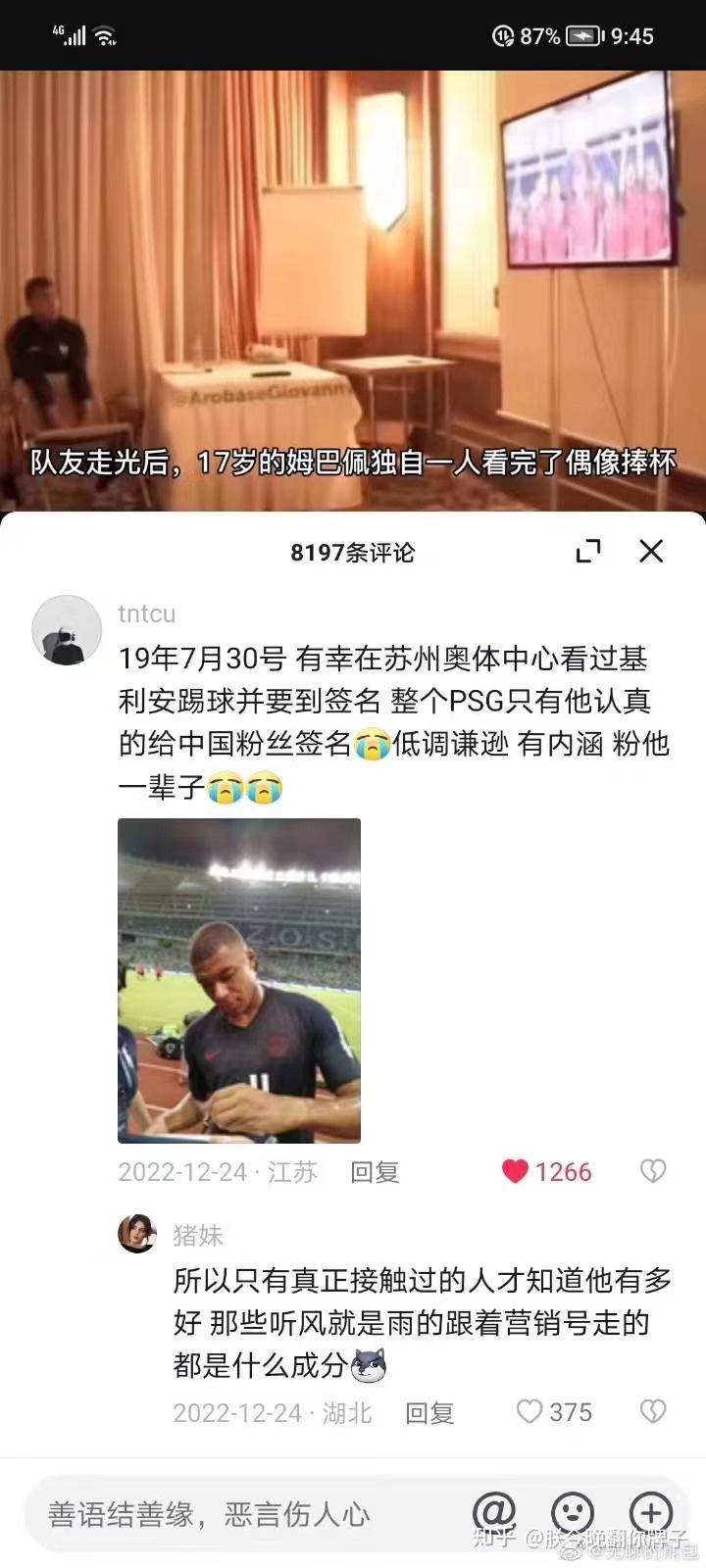Tap the plus attach icon
This screenshot has width=706, height=1568.
pyautogui.click(x=651, y=1512)
